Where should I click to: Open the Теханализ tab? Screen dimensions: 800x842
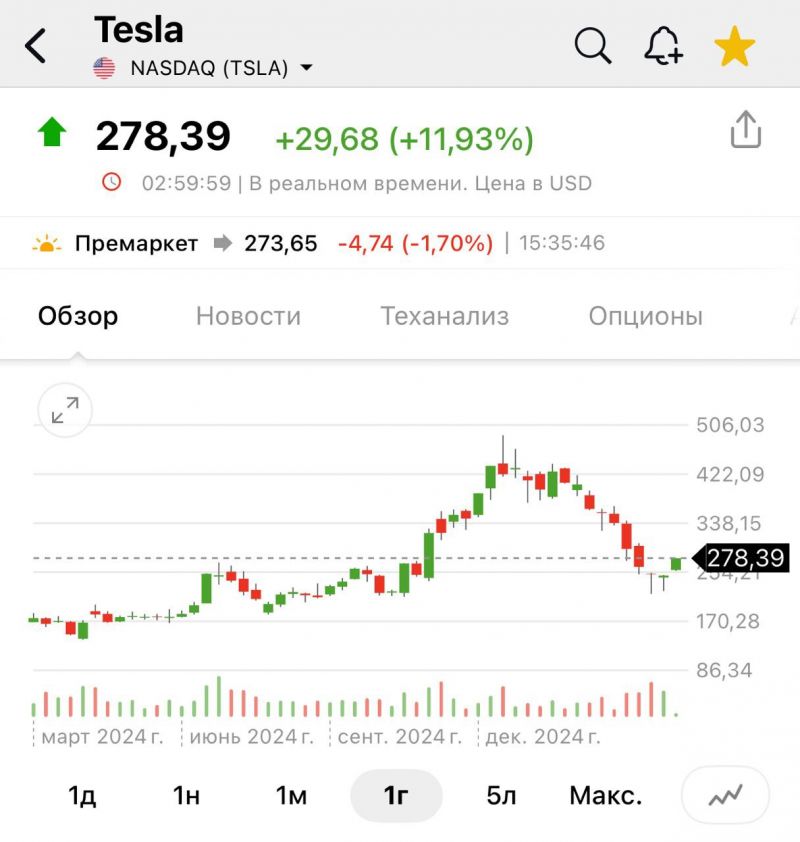(x=444, y=316)
